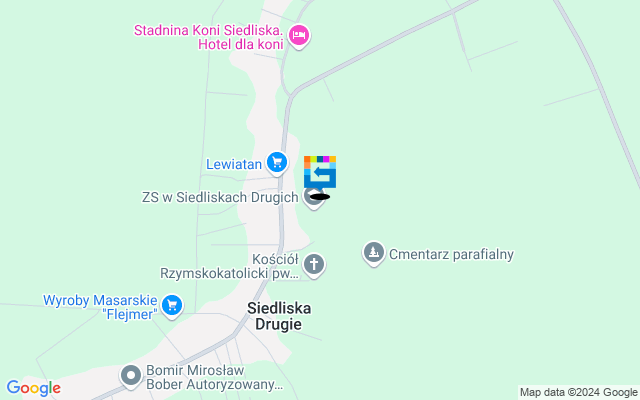Open the Stadnina Koni Siedliska hotel marker

[299, 37]
